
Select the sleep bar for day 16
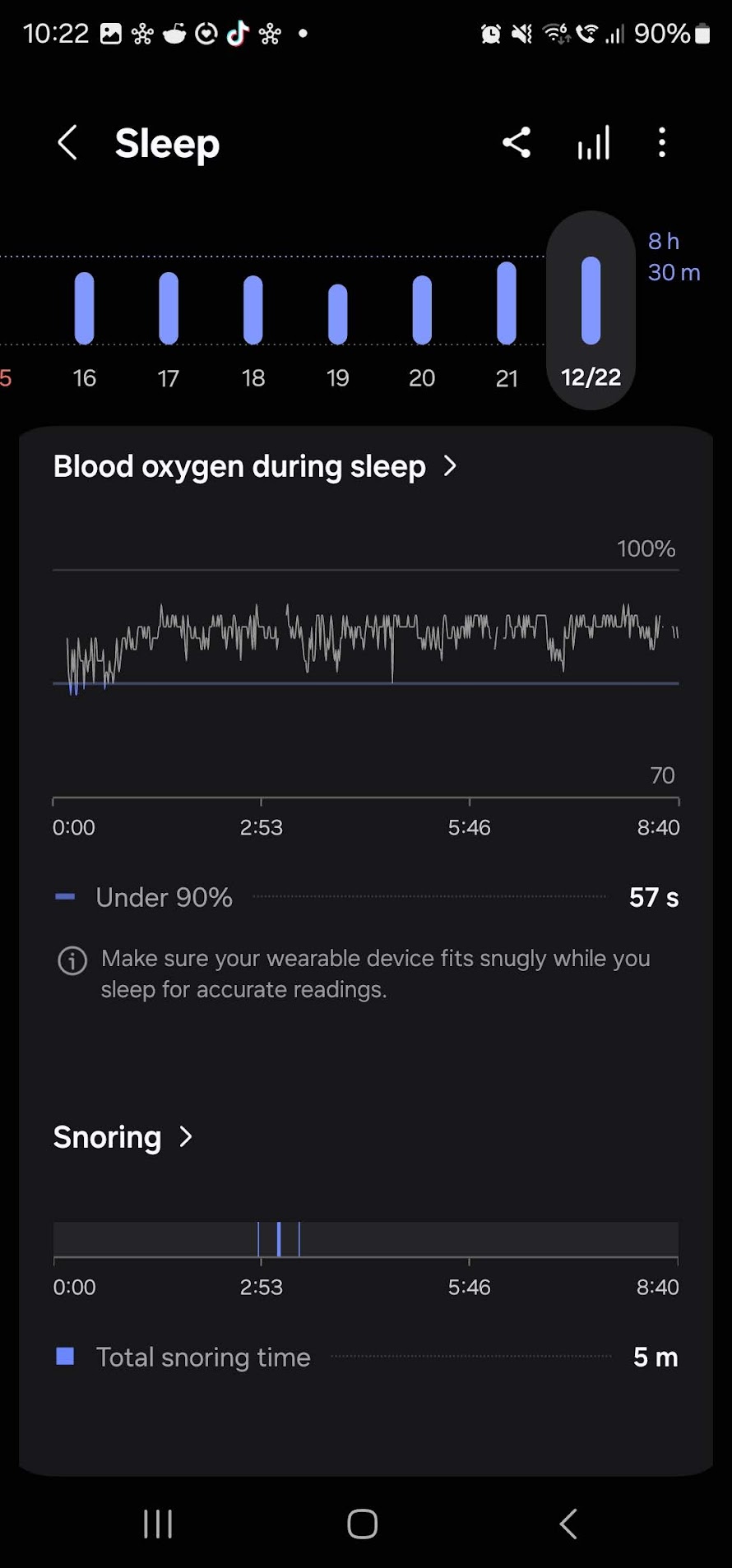click(84, 308)
